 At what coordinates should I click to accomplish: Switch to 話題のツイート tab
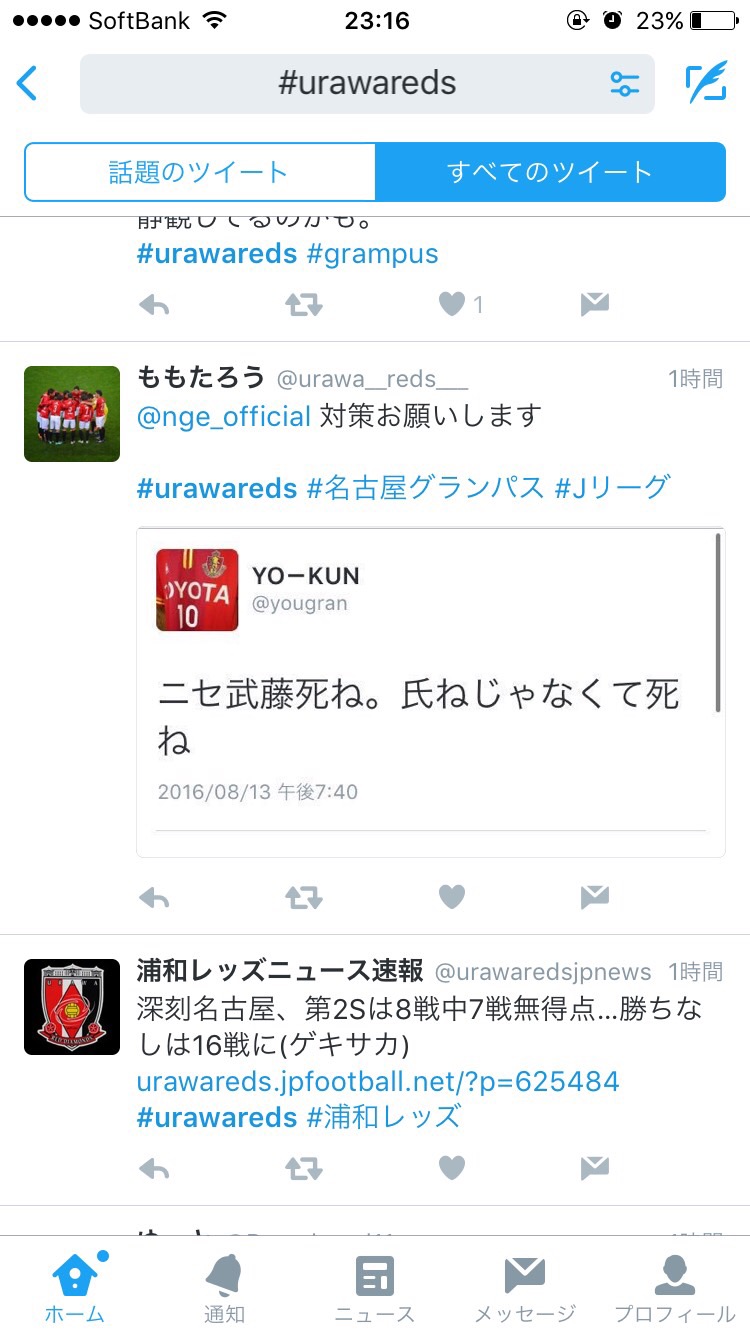[x=200, y=172]
